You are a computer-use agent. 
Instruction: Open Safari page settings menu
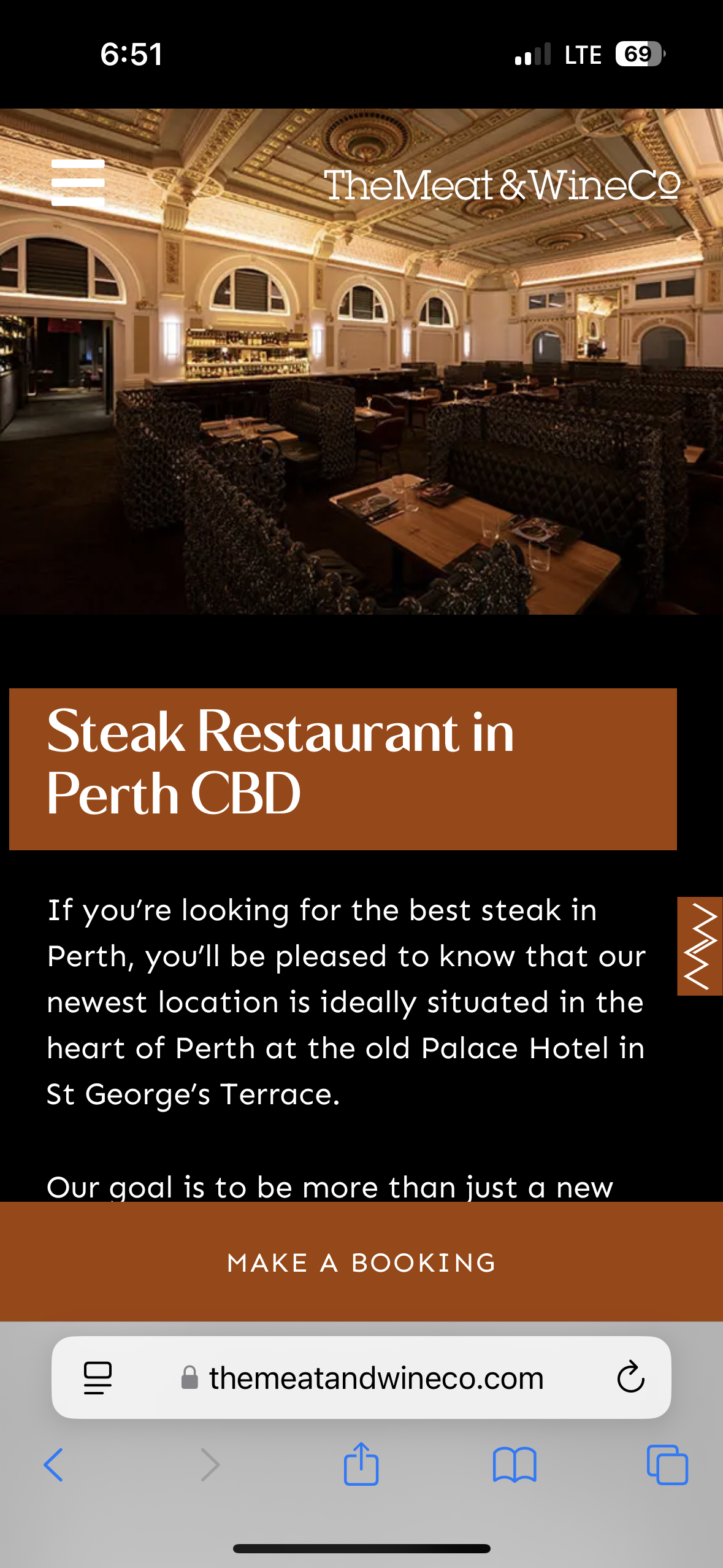click(x=98, y=1378)
